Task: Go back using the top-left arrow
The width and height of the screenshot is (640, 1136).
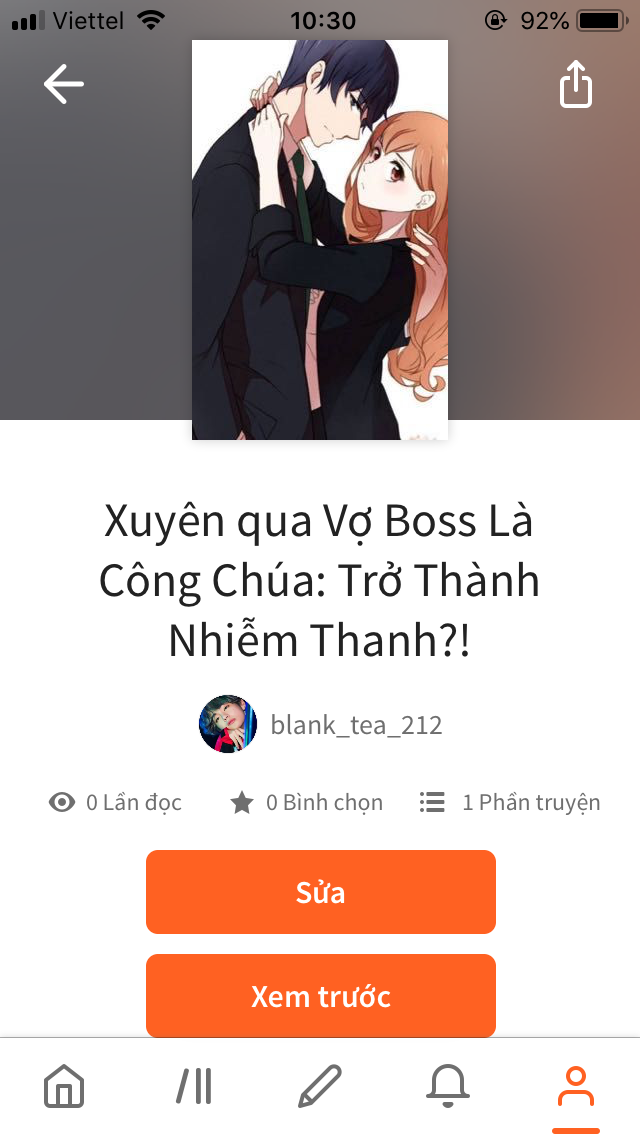Action: click(x=64, y=84)
